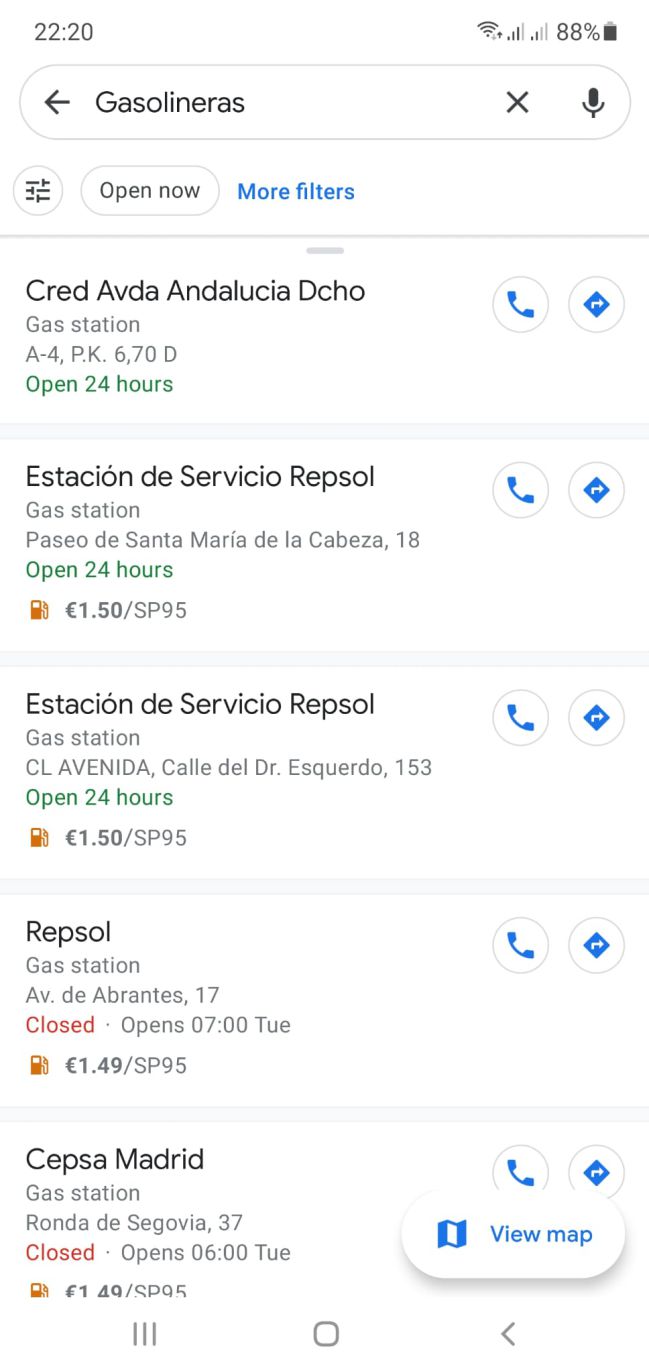Viewport: 649px width, 1371px height.
Task: Get directions to Cred Avda Andalucia Dcho
Action: click(597, 304)
